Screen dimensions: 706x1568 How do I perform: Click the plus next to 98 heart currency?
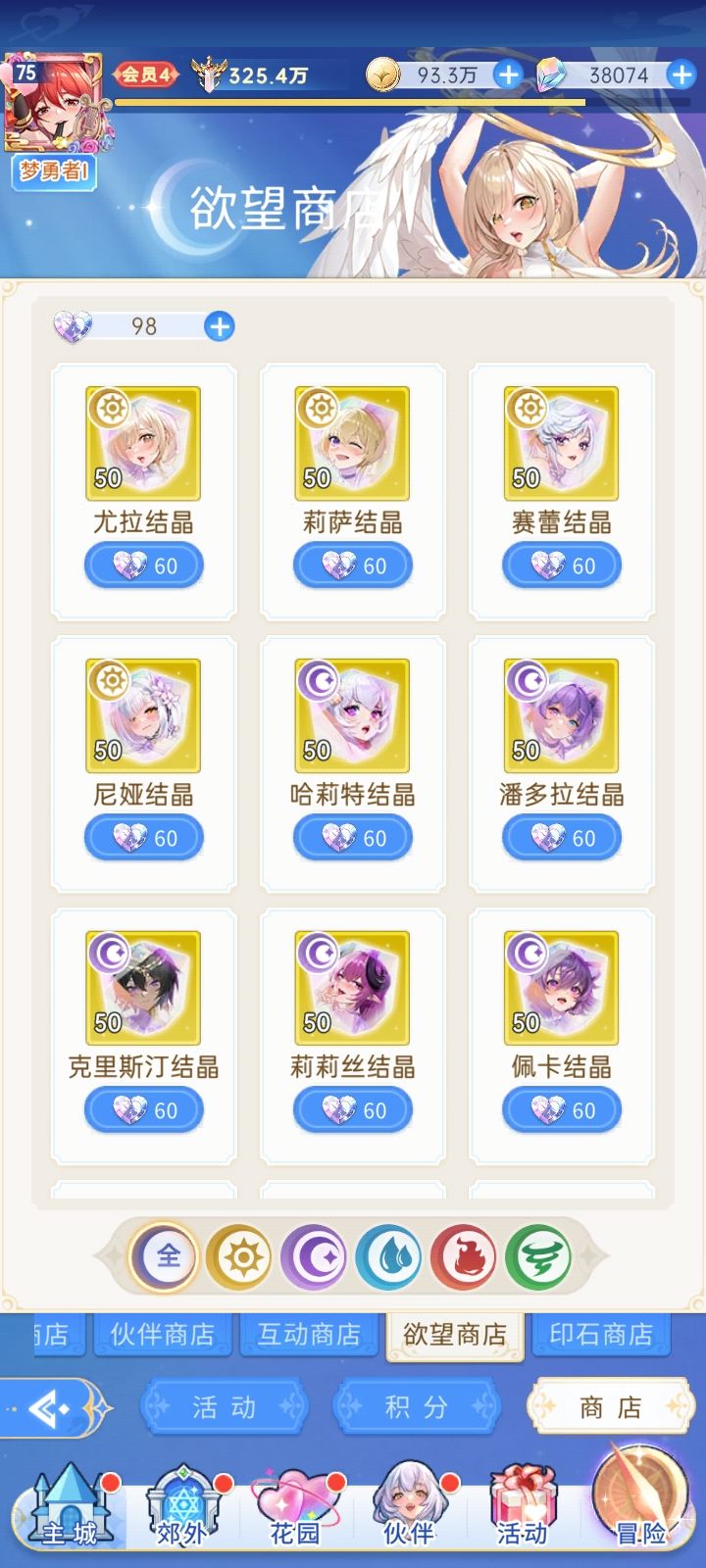[x=221, y=326]
